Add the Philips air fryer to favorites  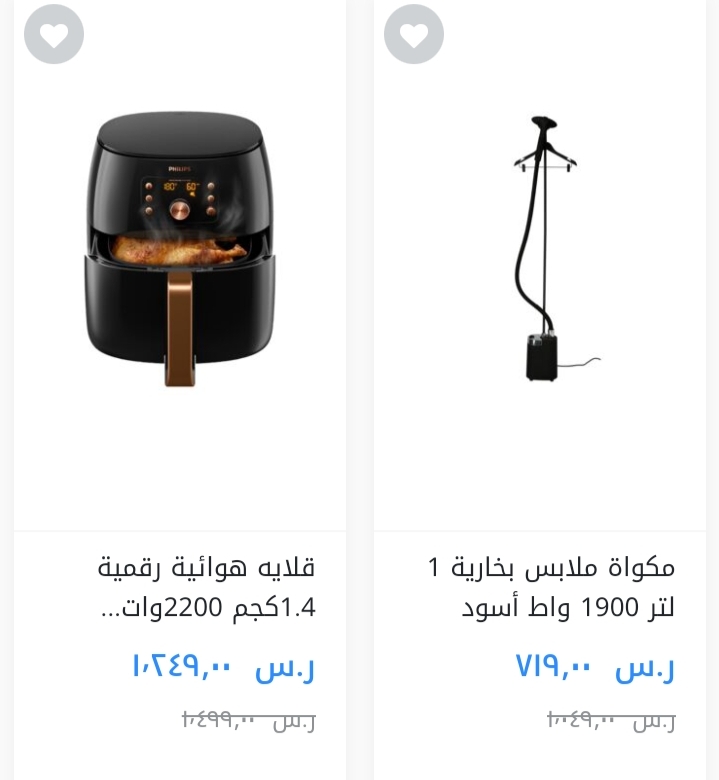pyautogui.click(x=54, y=35)
